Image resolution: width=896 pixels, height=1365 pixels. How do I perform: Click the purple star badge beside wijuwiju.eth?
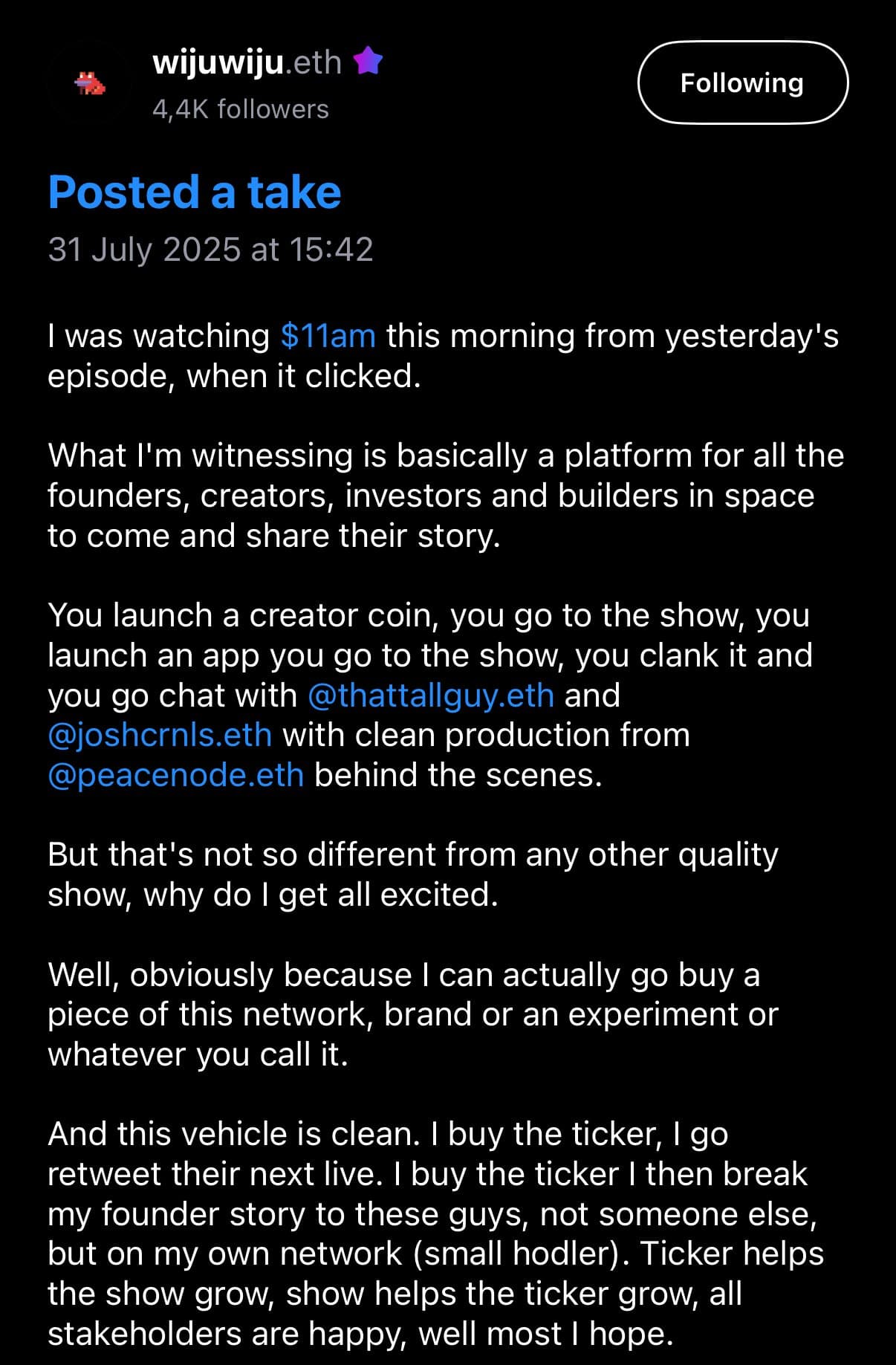(x=369, y=61)
